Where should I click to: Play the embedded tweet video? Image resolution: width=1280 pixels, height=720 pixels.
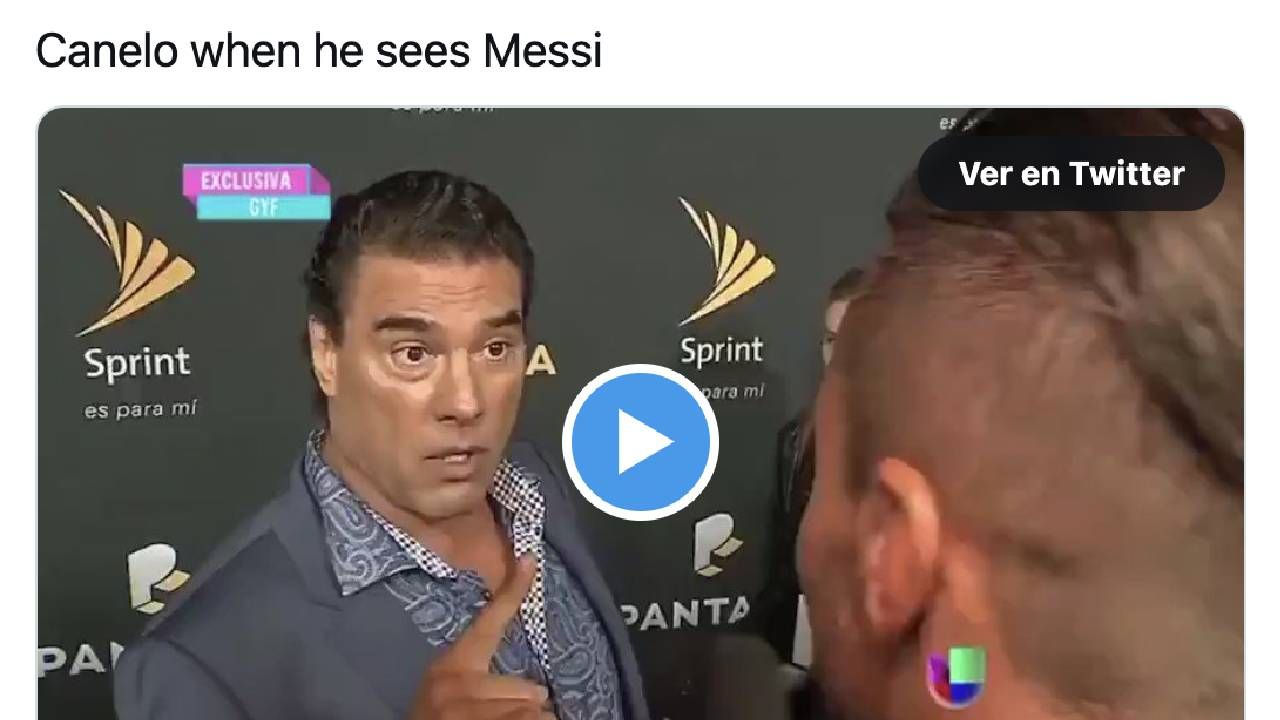pos(640,442)
